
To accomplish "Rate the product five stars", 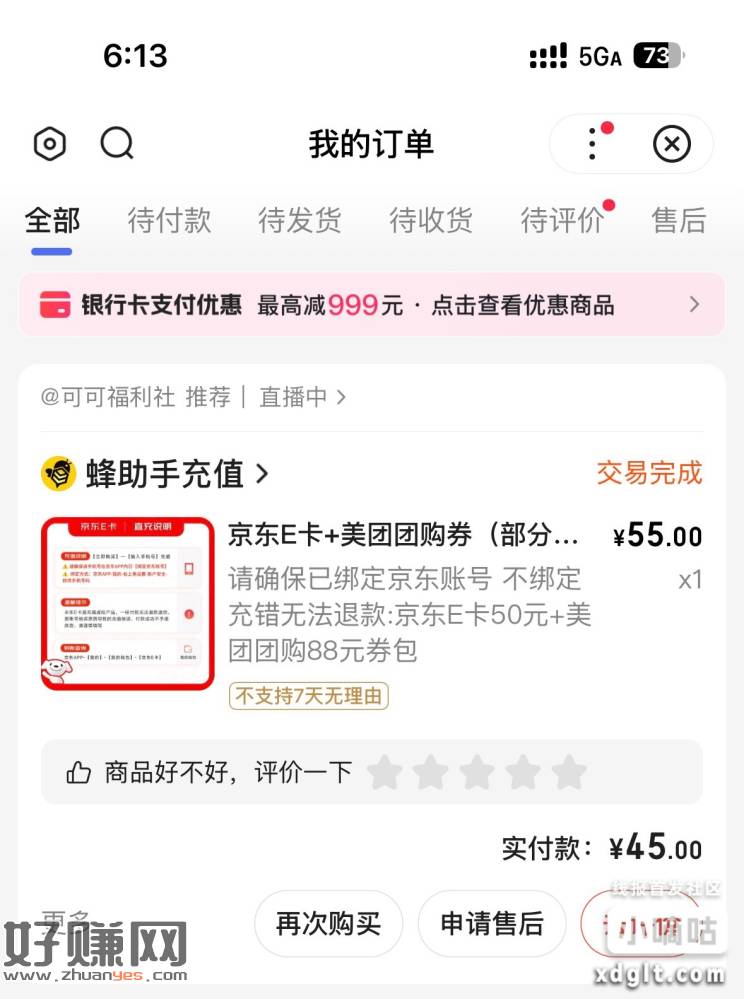I will pyautogui.click(x=569, y=772).
